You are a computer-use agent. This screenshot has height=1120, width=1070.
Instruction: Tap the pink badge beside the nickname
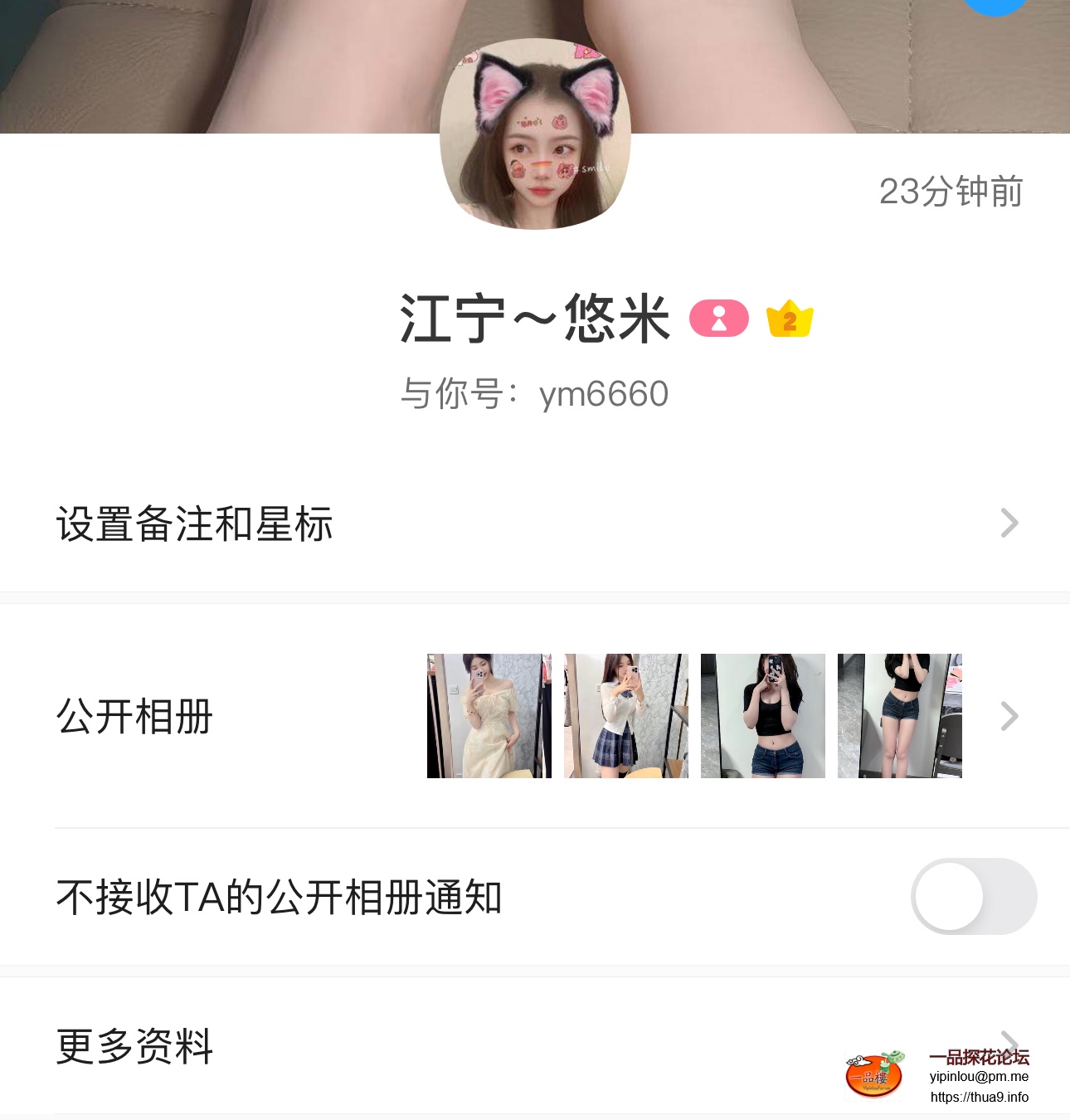pyautogui.click(x=719, y=319)
